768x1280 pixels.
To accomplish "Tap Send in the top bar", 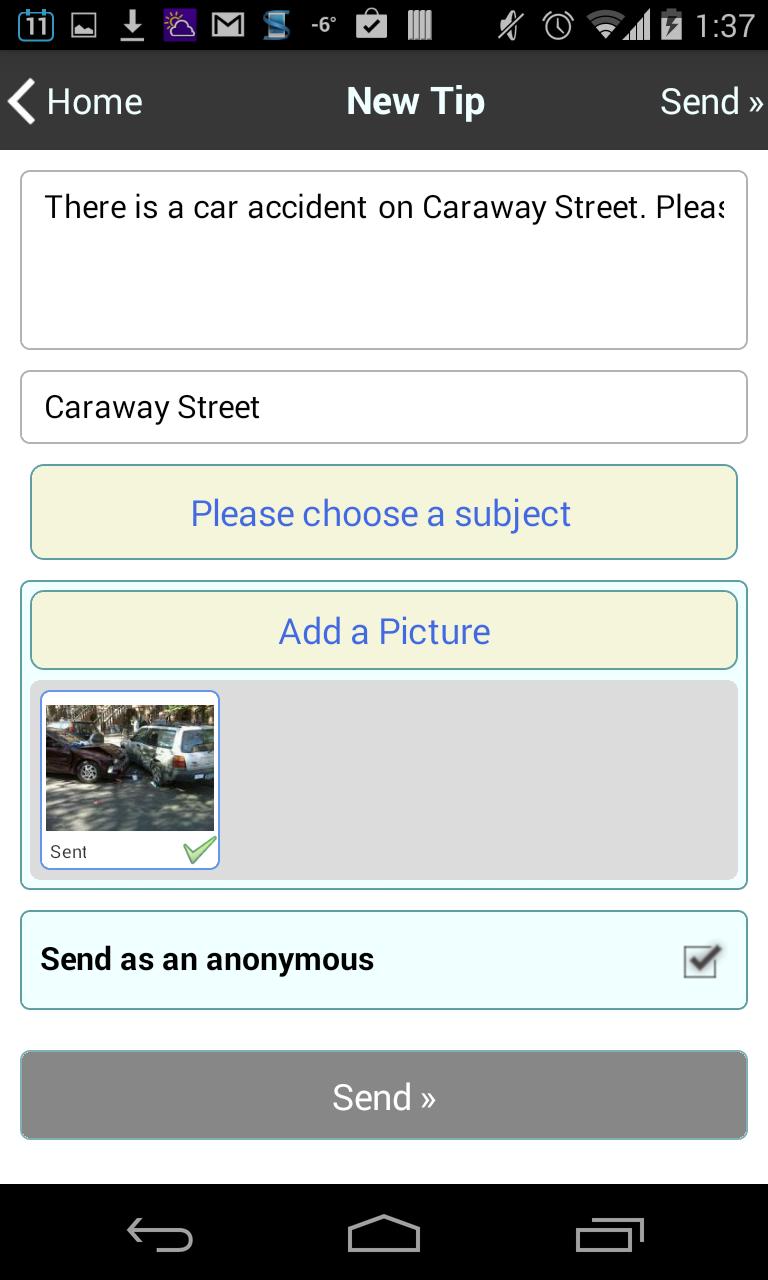I will [710, 101].
